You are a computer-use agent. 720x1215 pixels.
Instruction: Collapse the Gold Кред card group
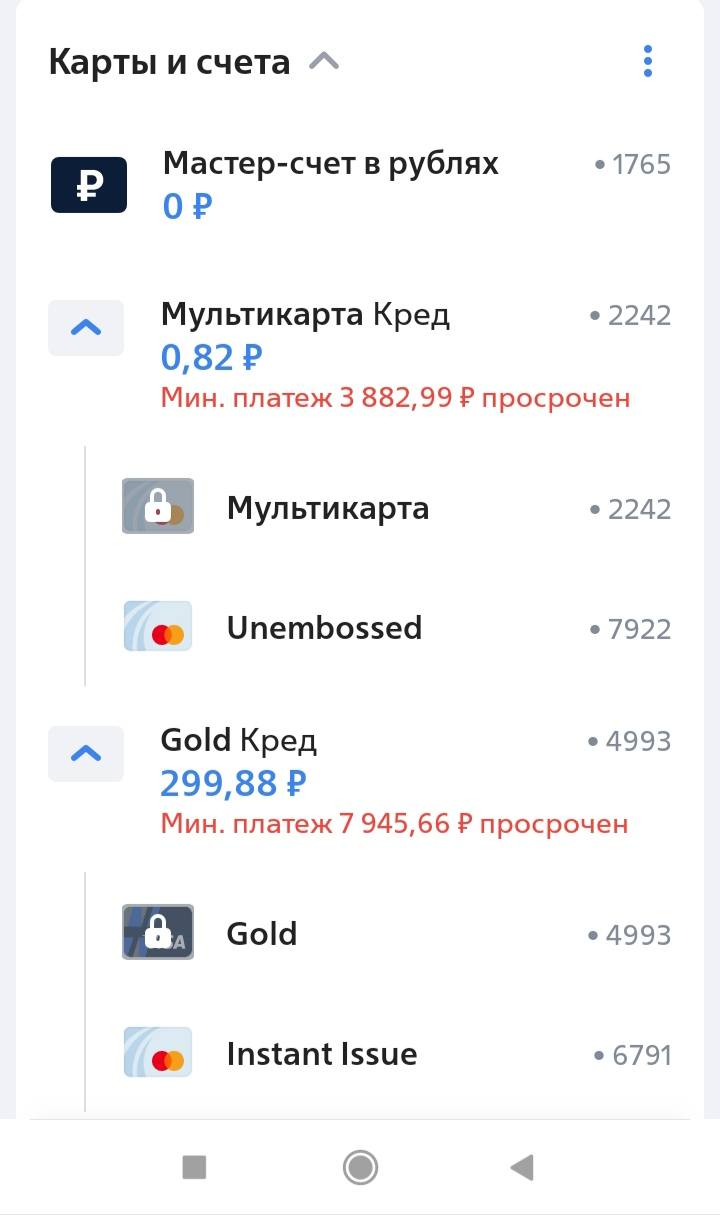(x=85, y=753)
